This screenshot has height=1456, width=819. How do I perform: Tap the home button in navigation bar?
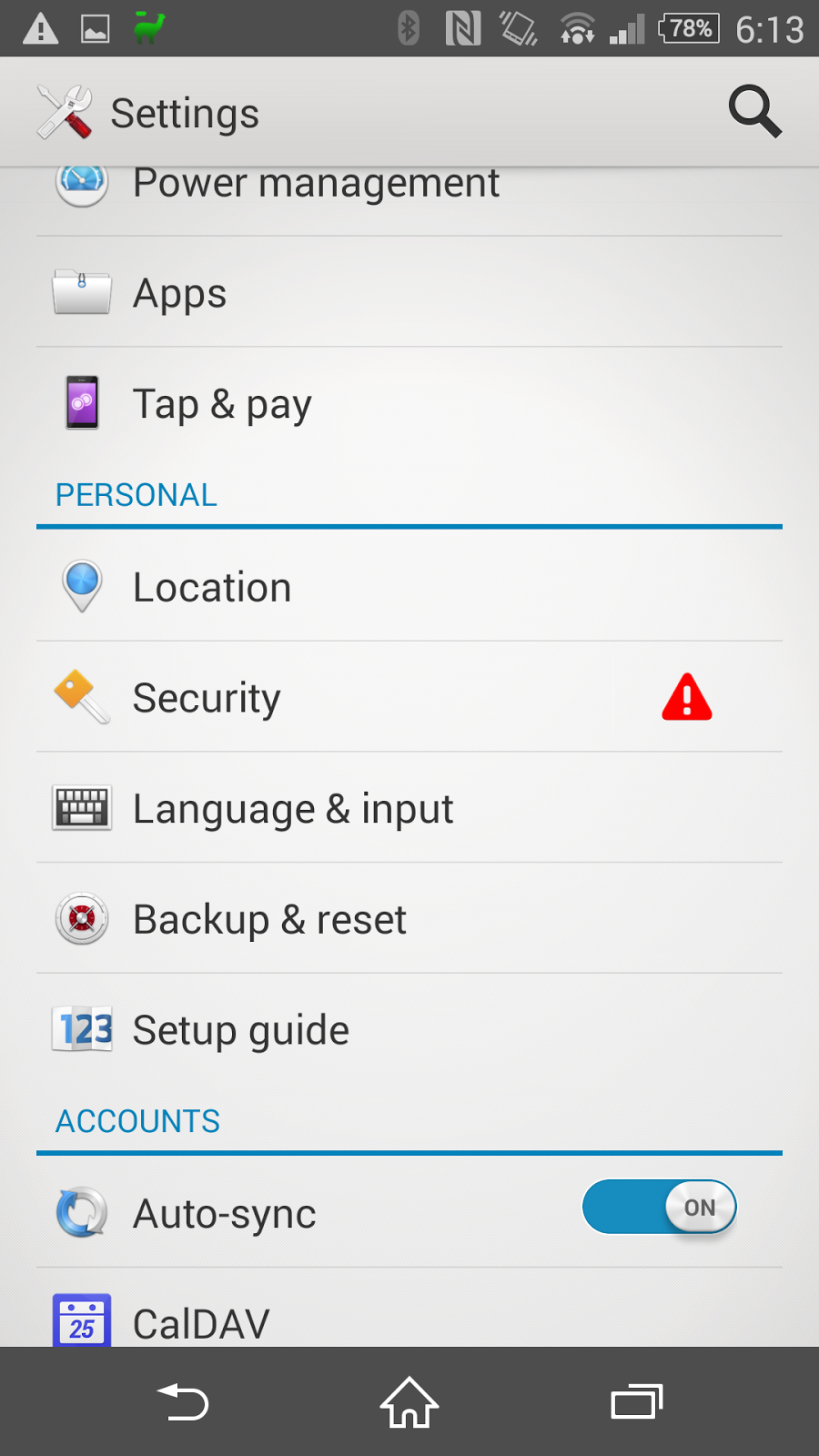click(x=409, y=1402)
